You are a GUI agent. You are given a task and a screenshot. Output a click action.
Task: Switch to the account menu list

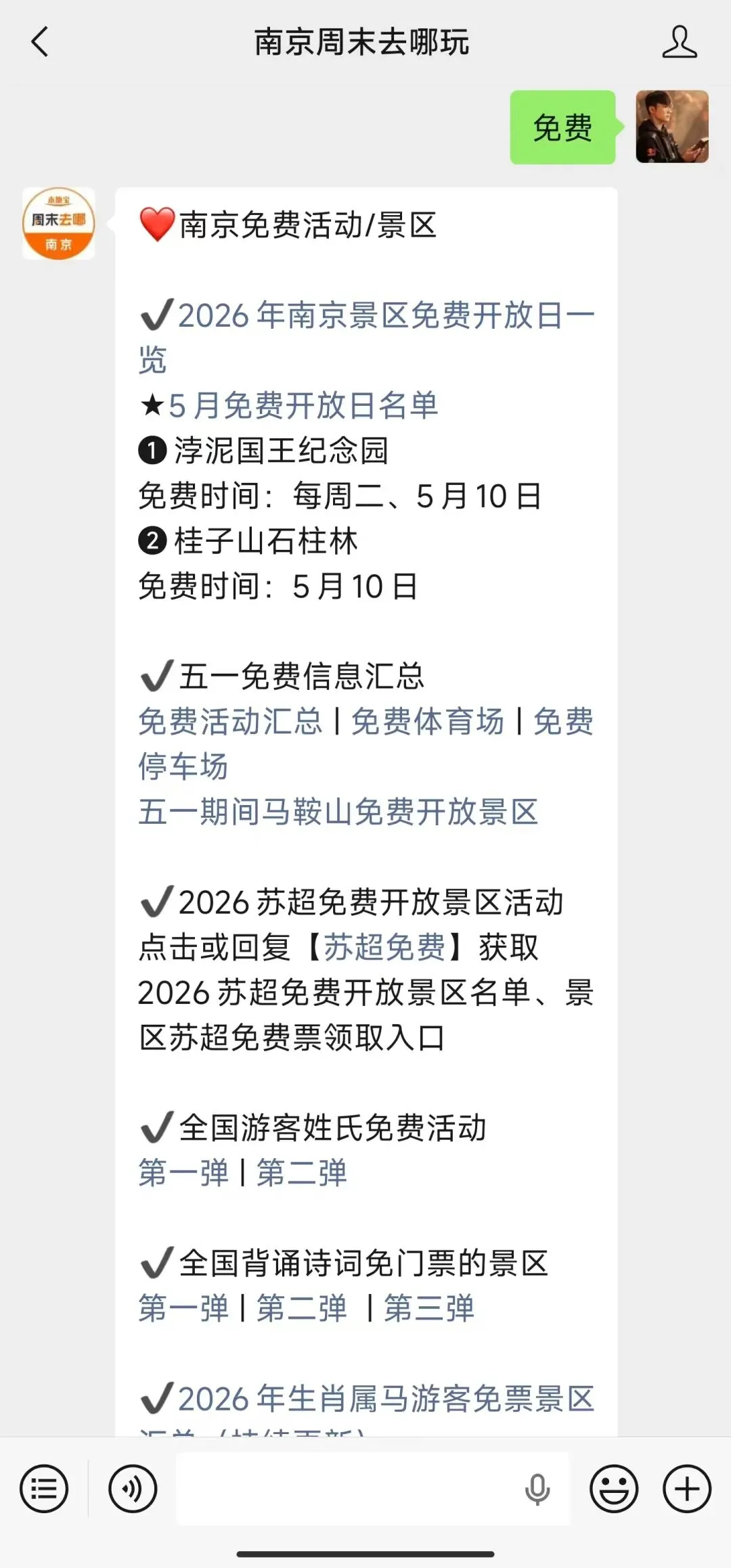(44, 1489)
